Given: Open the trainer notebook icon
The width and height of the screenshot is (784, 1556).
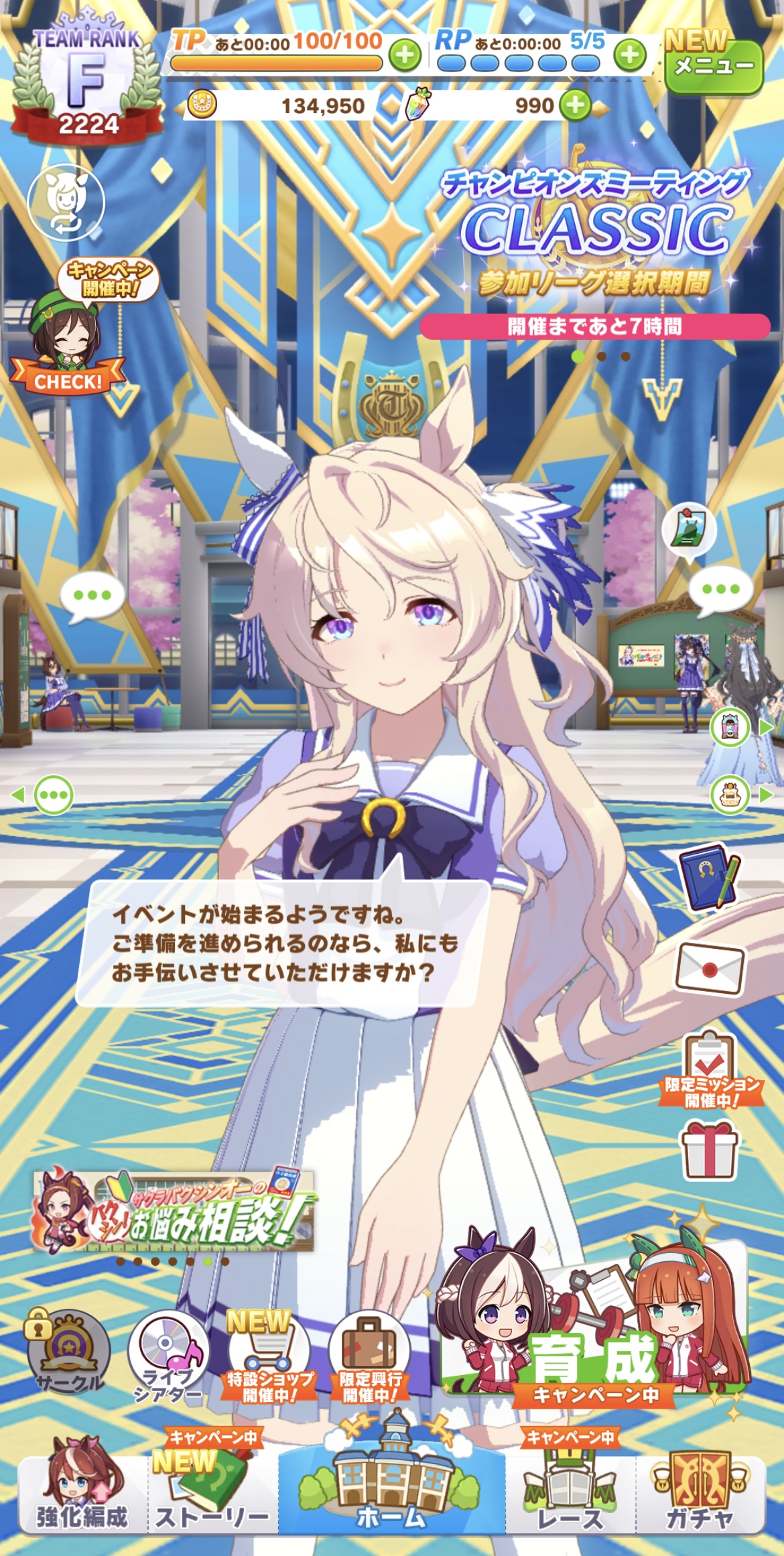Looking at the screenshot, I should point(710,879).
